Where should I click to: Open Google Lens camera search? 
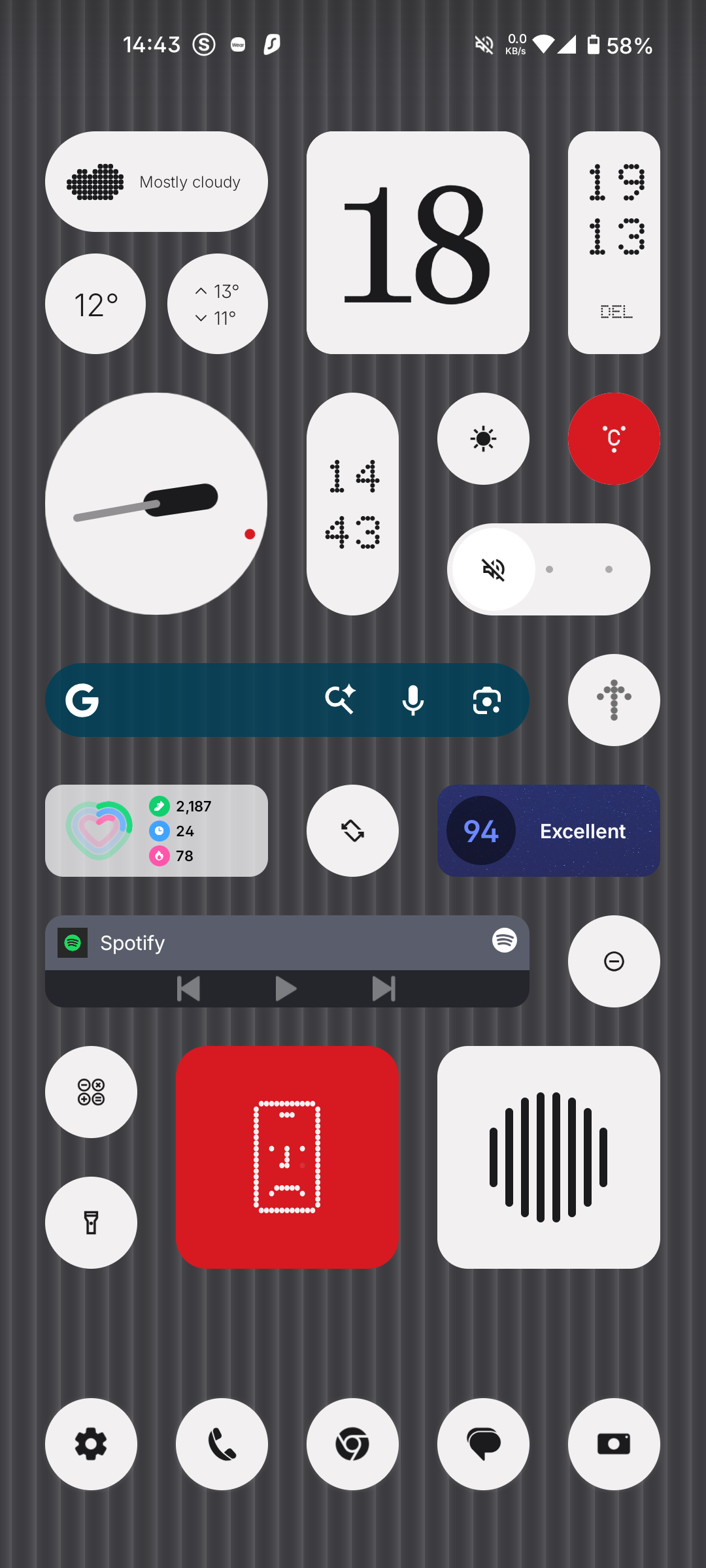[x=487, y=700]
